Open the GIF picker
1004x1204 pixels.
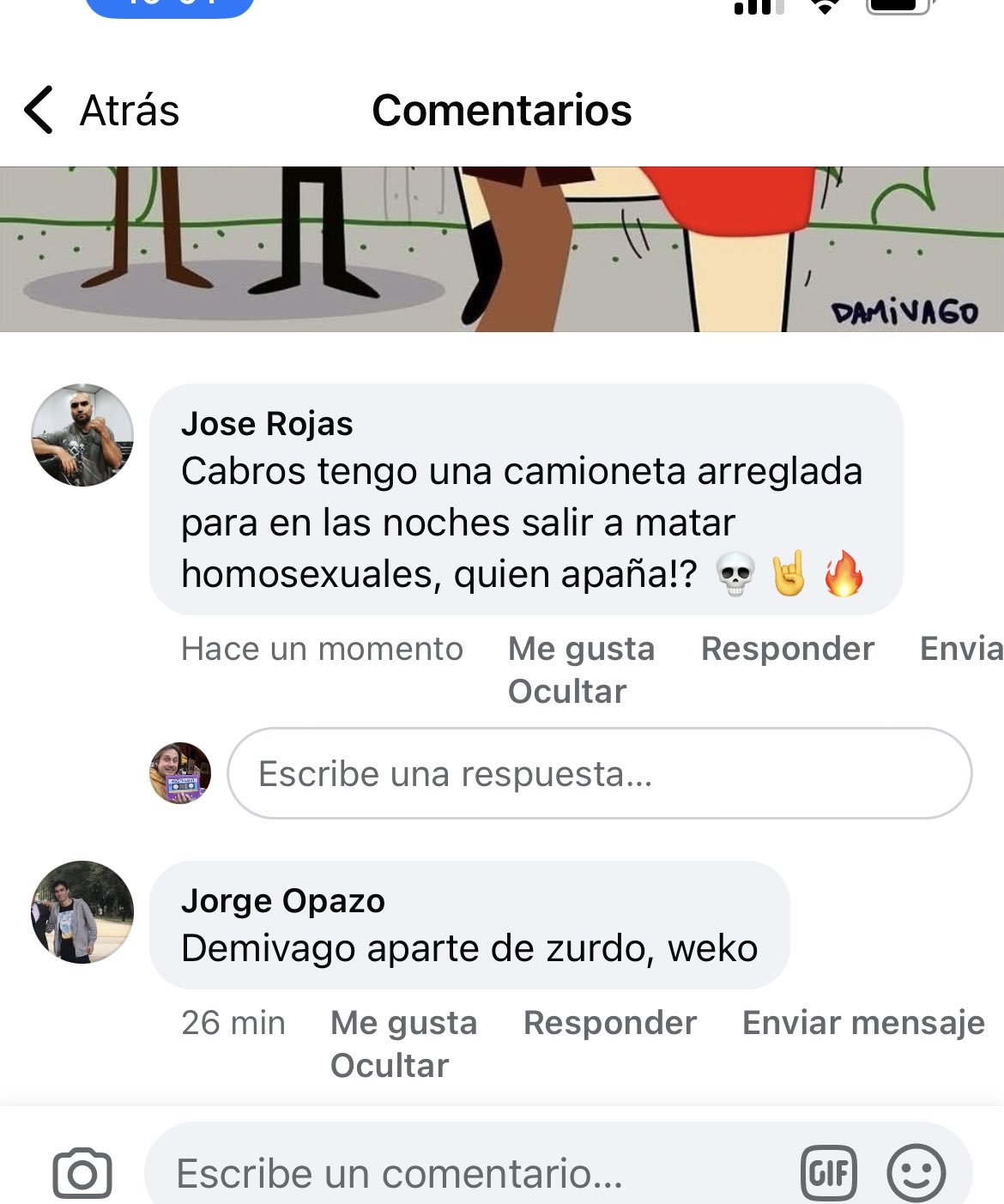(828, 1173)
